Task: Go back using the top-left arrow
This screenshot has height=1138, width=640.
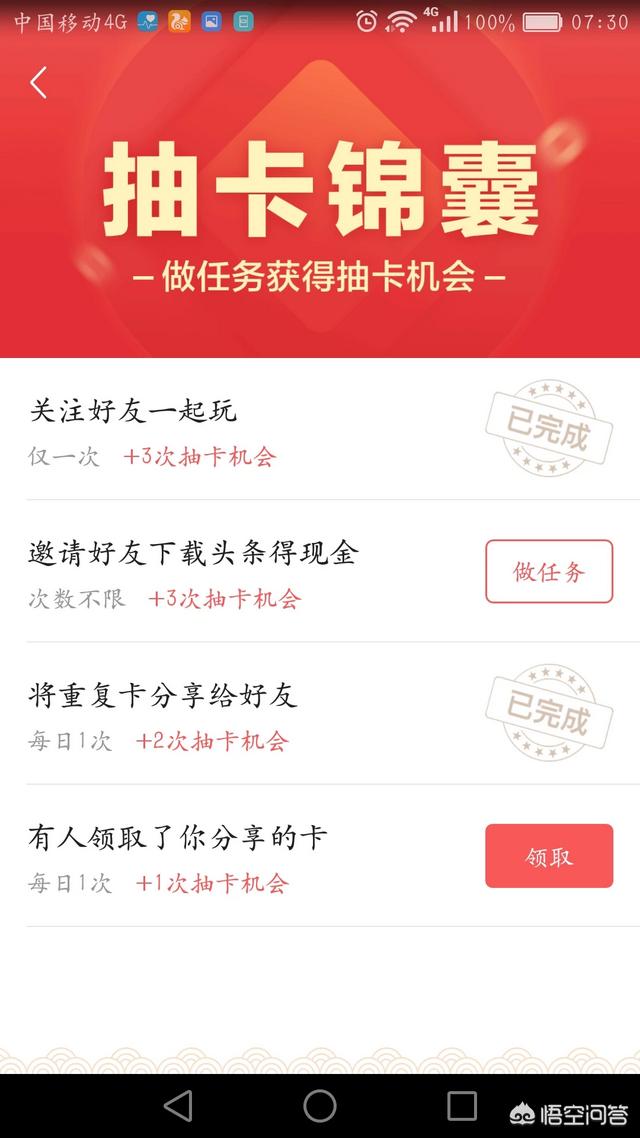Action: 39,82
